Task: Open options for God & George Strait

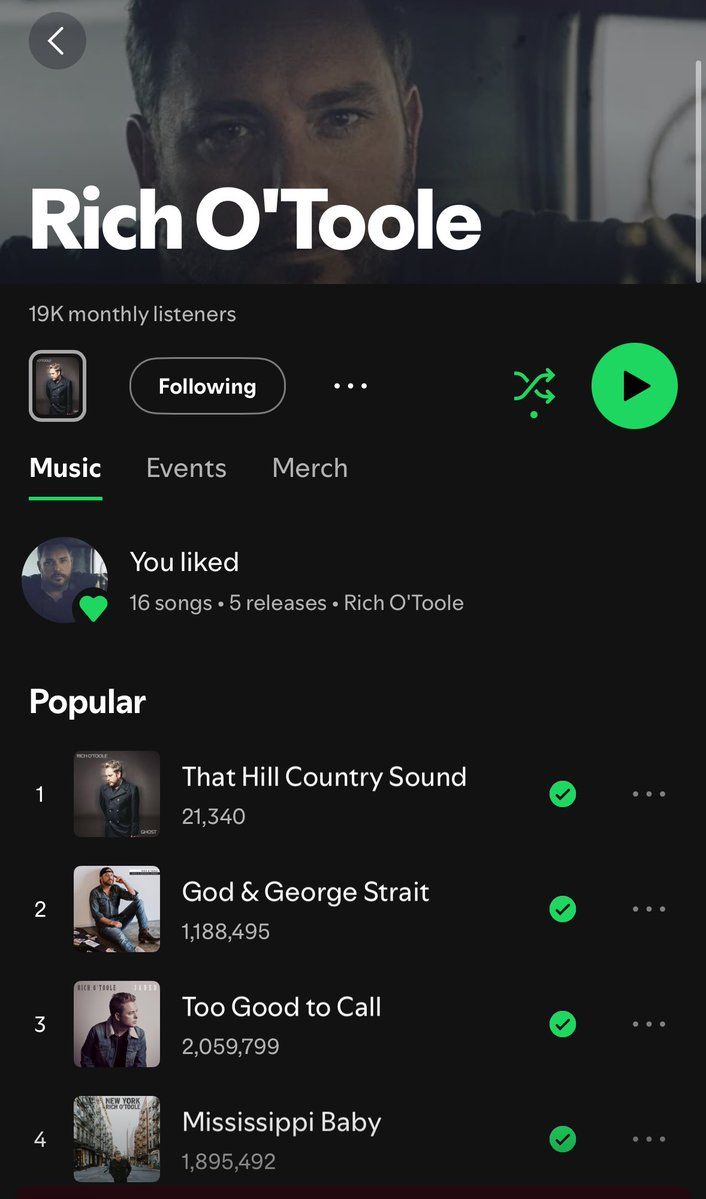Action: click(x=649, y=909)
